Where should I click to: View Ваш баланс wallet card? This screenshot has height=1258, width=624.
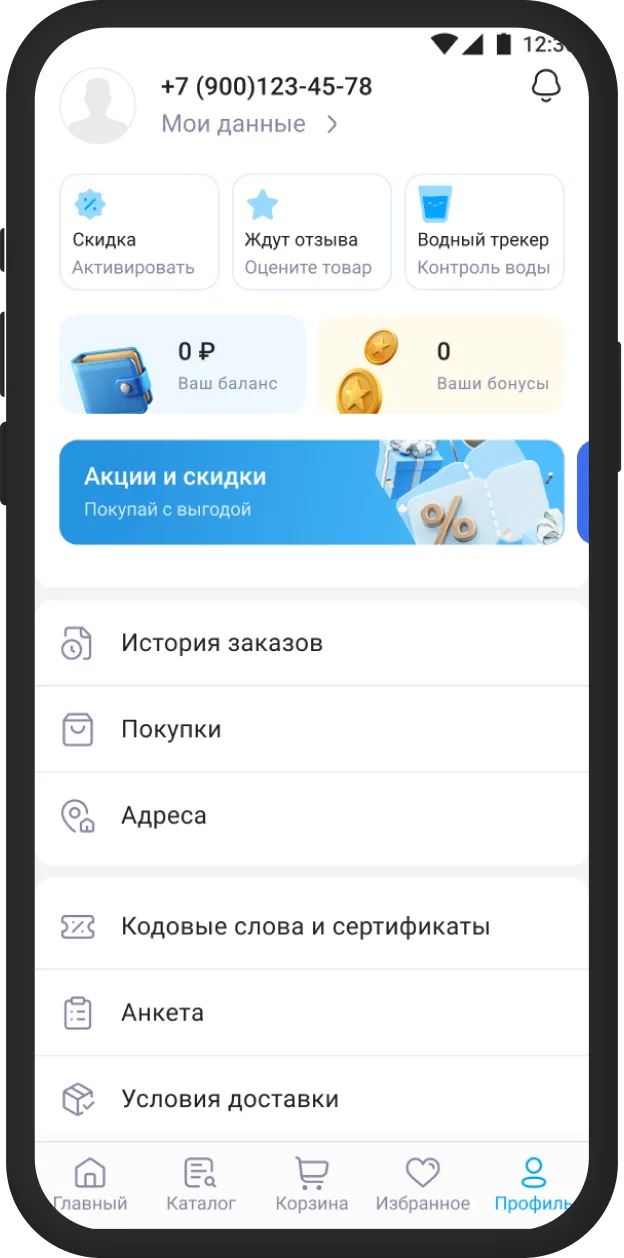tap(182, 365)
